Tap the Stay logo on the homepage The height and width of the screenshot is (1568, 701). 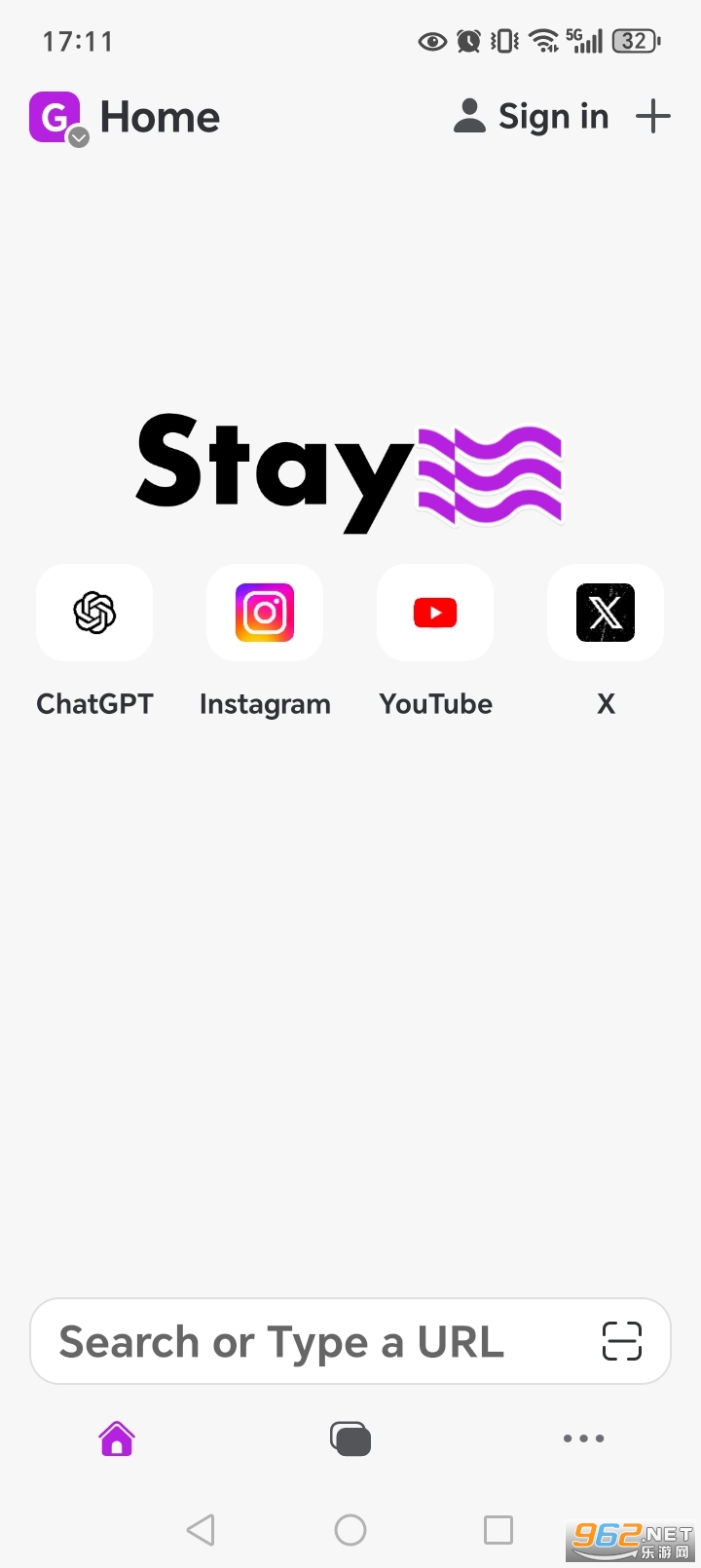point(350,474)
